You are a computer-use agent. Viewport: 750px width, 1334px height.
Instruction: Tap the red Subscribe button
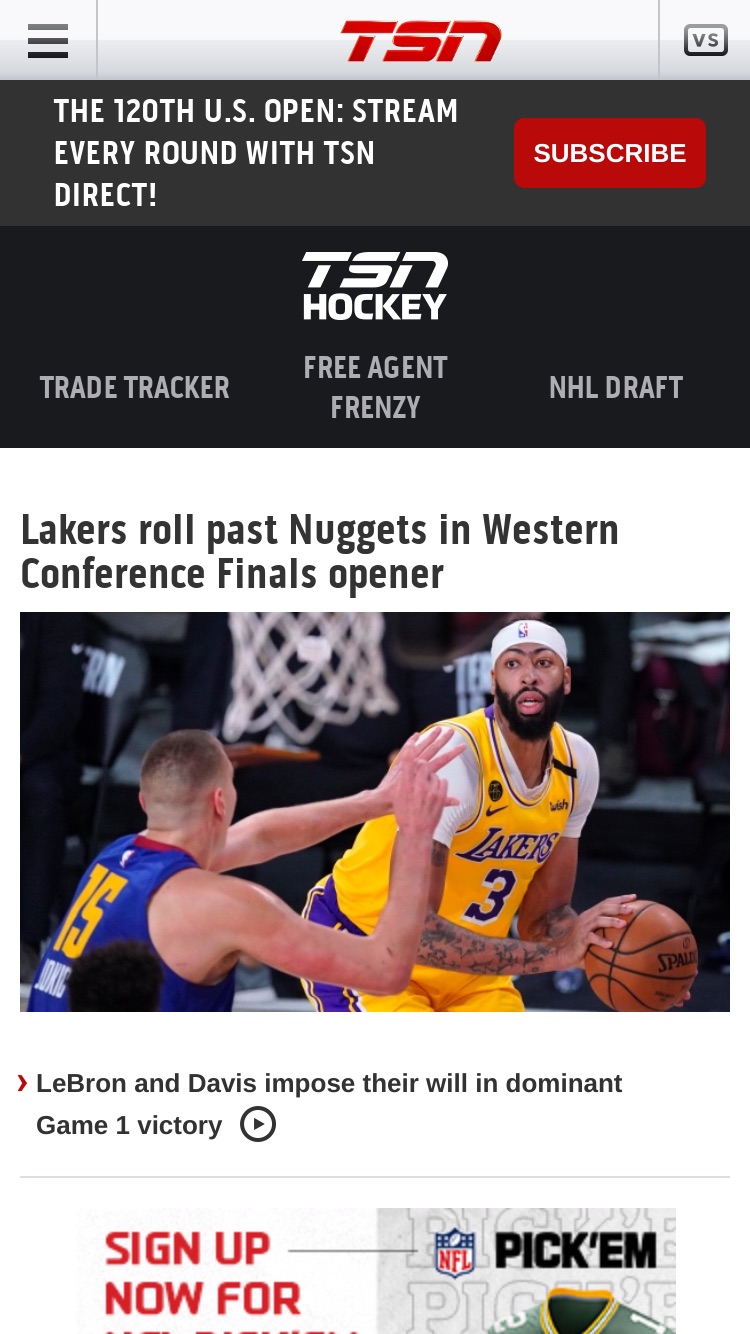[x=610, y=153]
